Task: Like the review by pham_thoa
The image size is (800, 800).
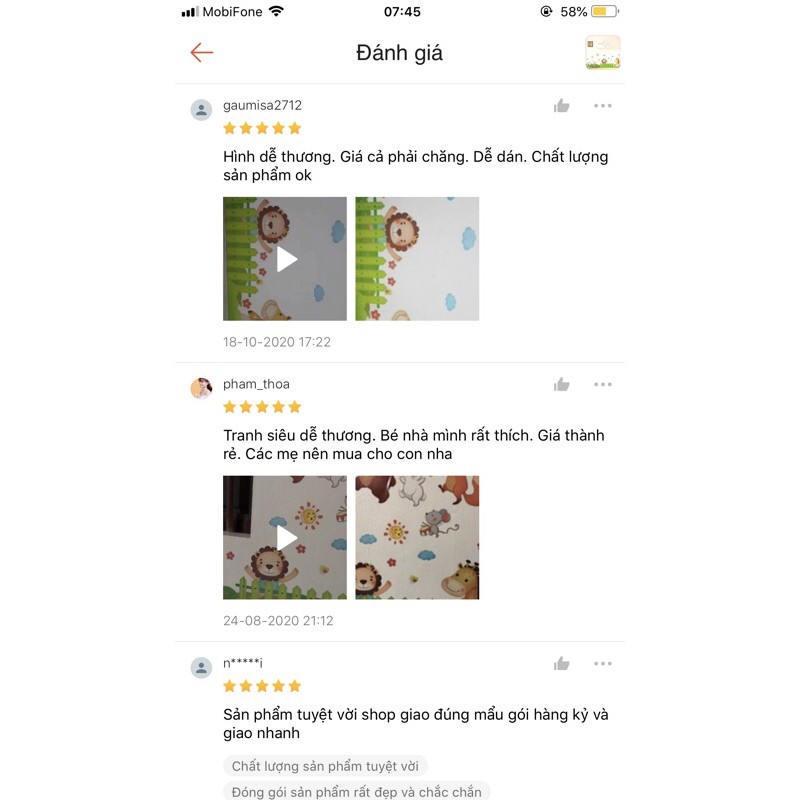Action: (x=562, y=385)
